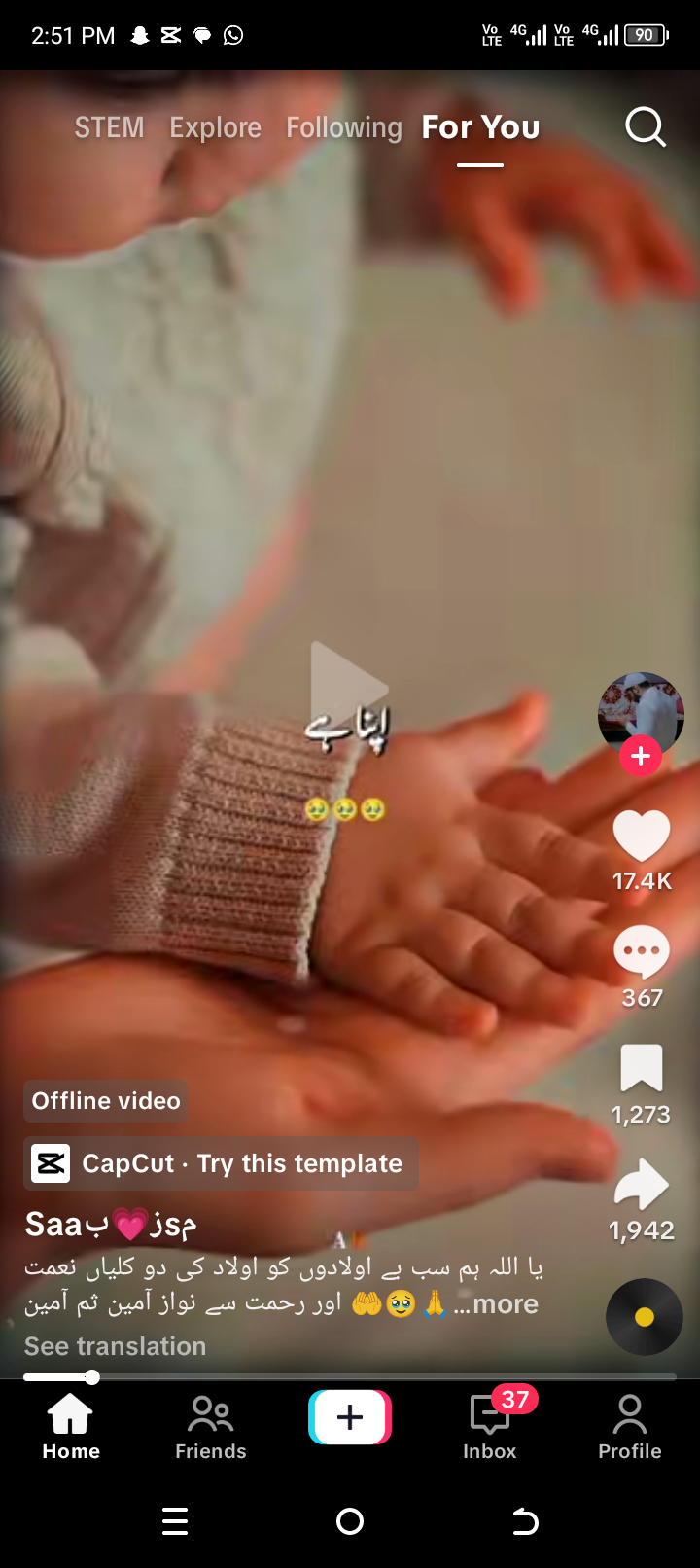Viewport: 700px width, 1568px height.
Task: Open the search magnifier icon
Action: tap(646, 126)
